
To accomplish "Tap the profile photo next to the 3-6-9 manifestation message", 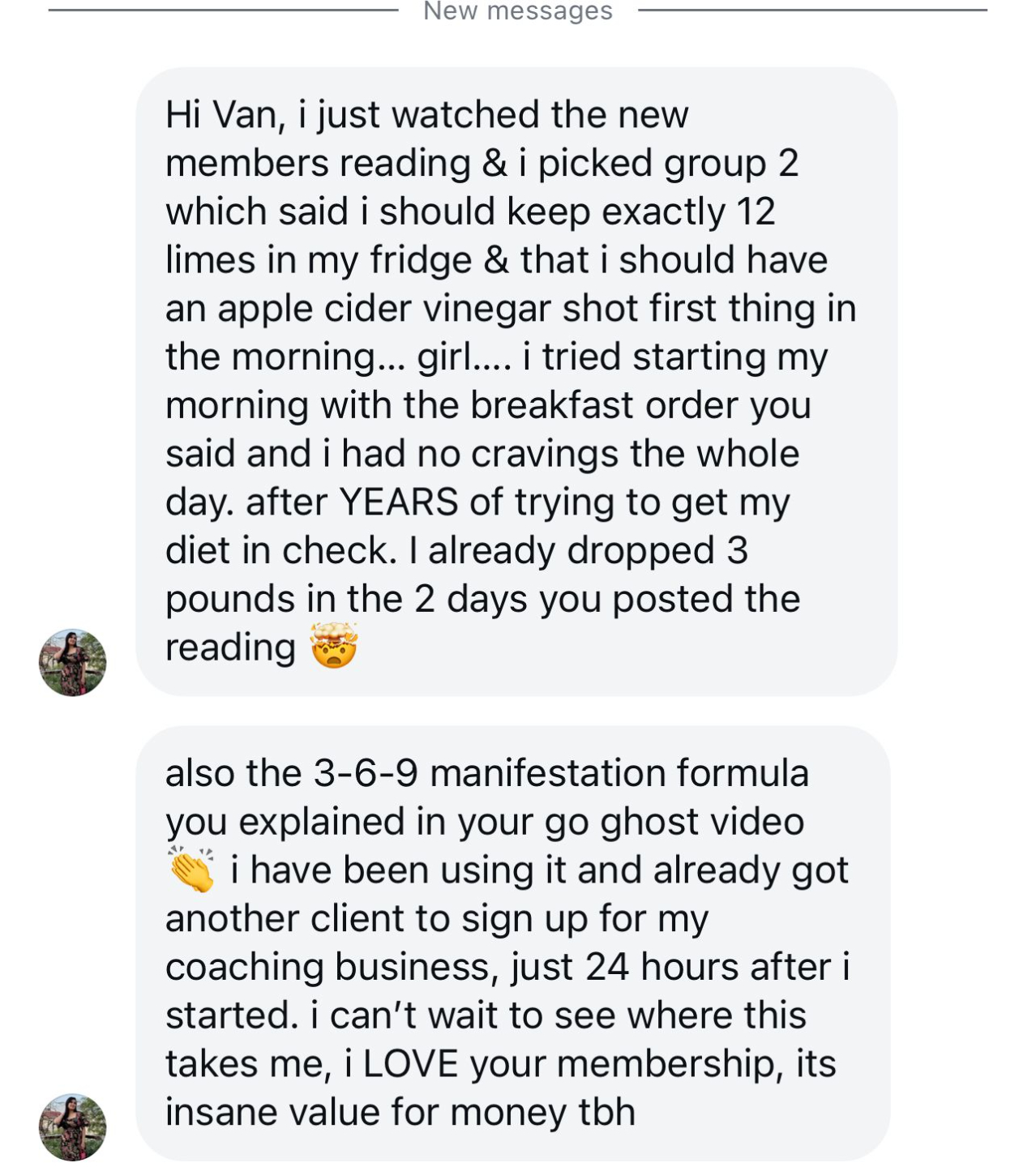I will 72,1126.
